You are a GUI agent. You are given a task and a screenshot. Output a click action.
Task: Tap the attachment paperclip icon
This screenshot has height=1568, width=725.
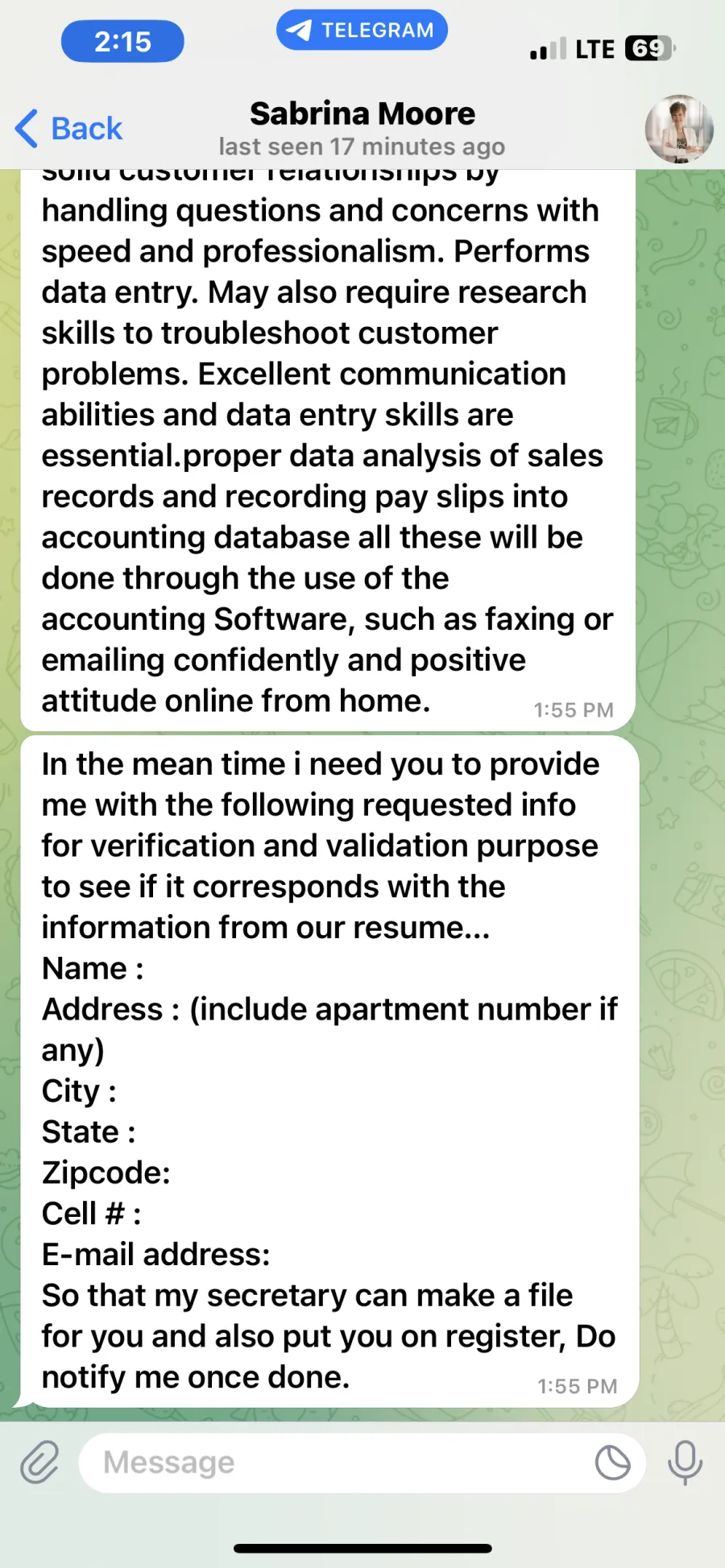(39, 1462)
